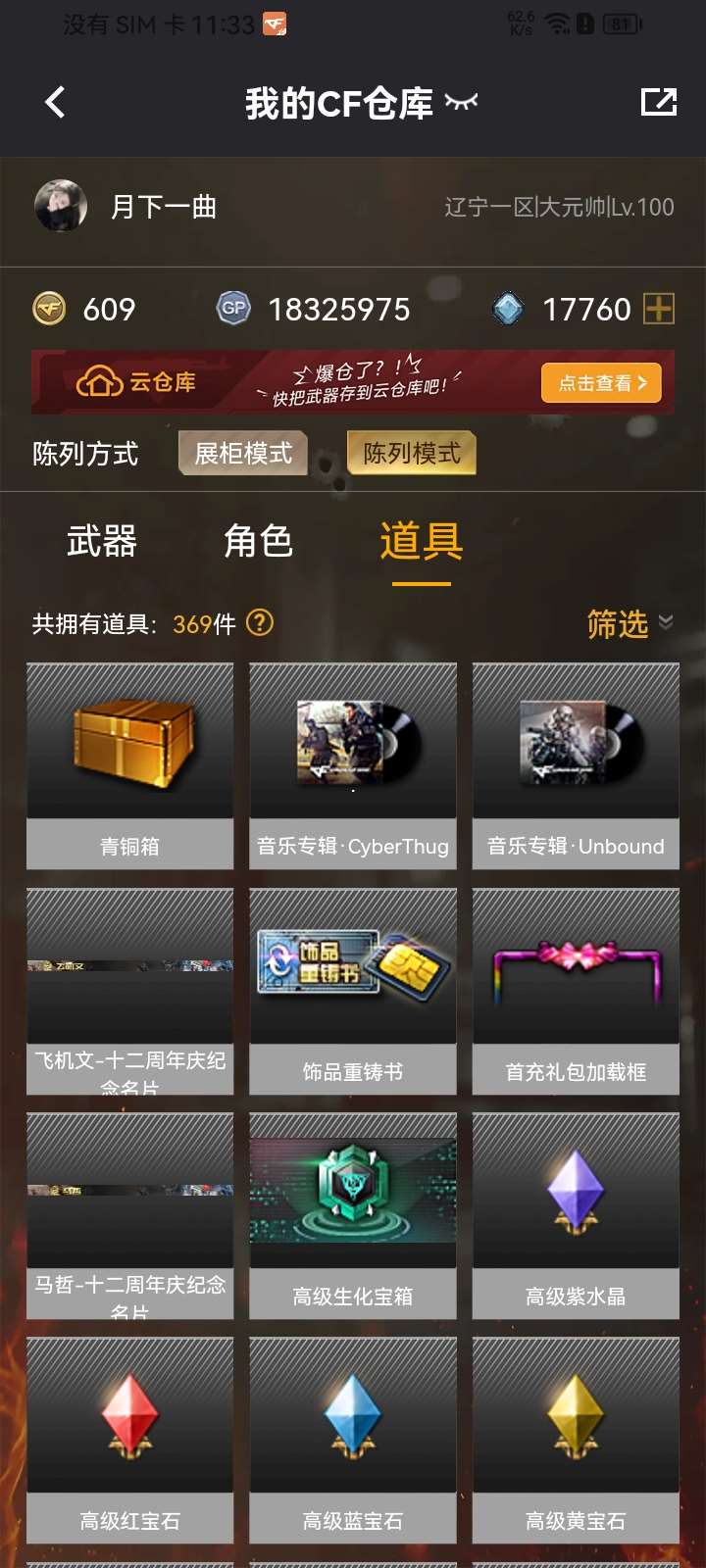Image resolution: width=706 pixels, height=1568 pixels.
Task: Switch to the 角色 tab
Action: 259,541
